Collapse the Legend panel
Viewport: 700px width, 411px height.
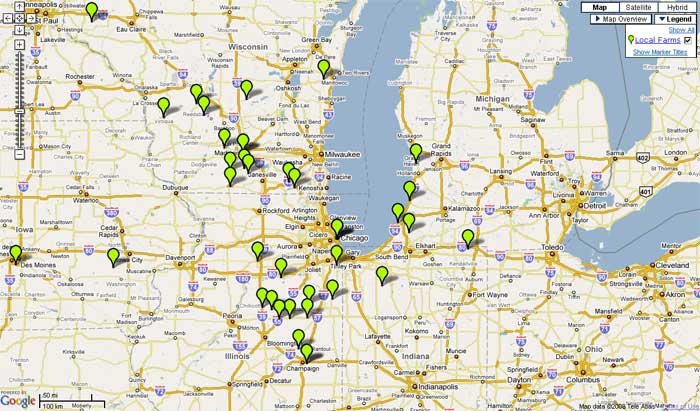coord(674,19)
